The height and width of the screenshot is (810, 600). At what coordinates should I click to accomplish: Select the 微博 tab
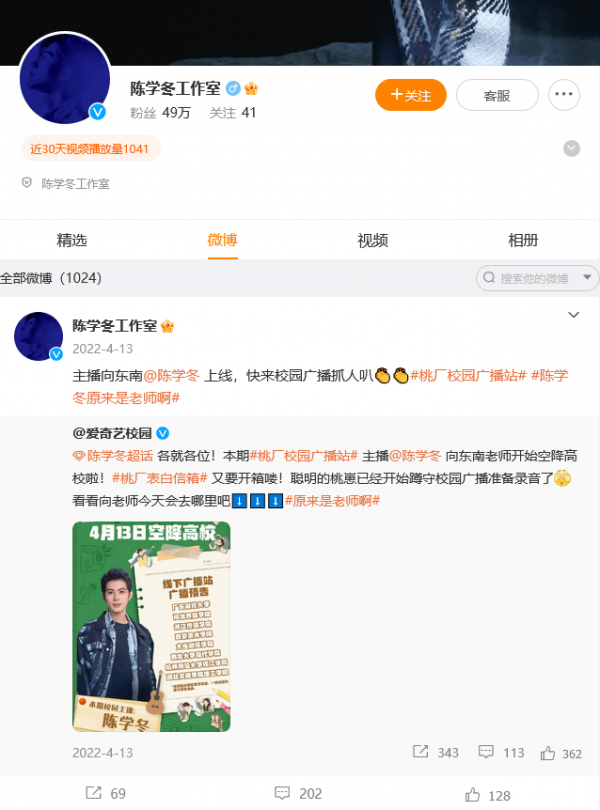coord(222,240)
